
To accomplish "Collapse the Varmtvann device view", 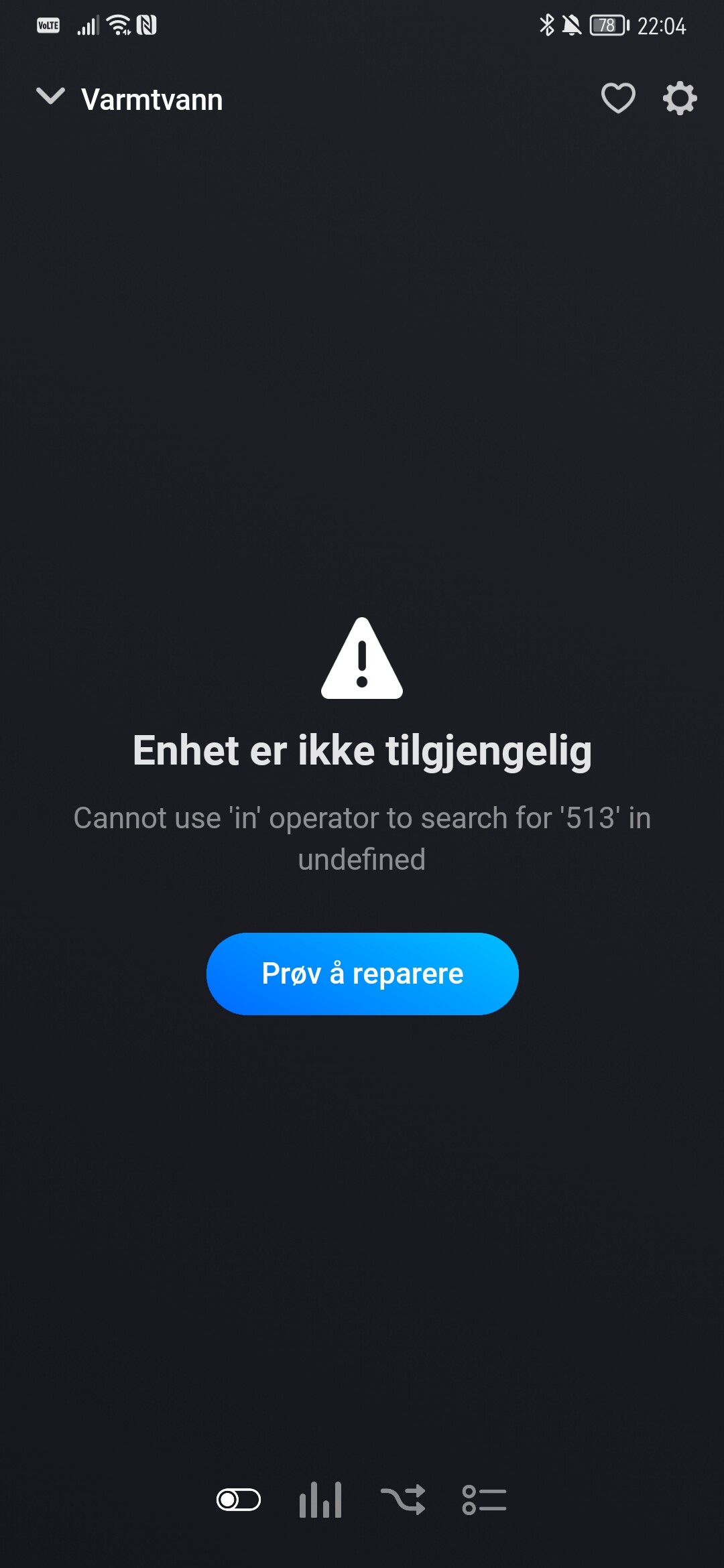I will click(x=50, y=97).
